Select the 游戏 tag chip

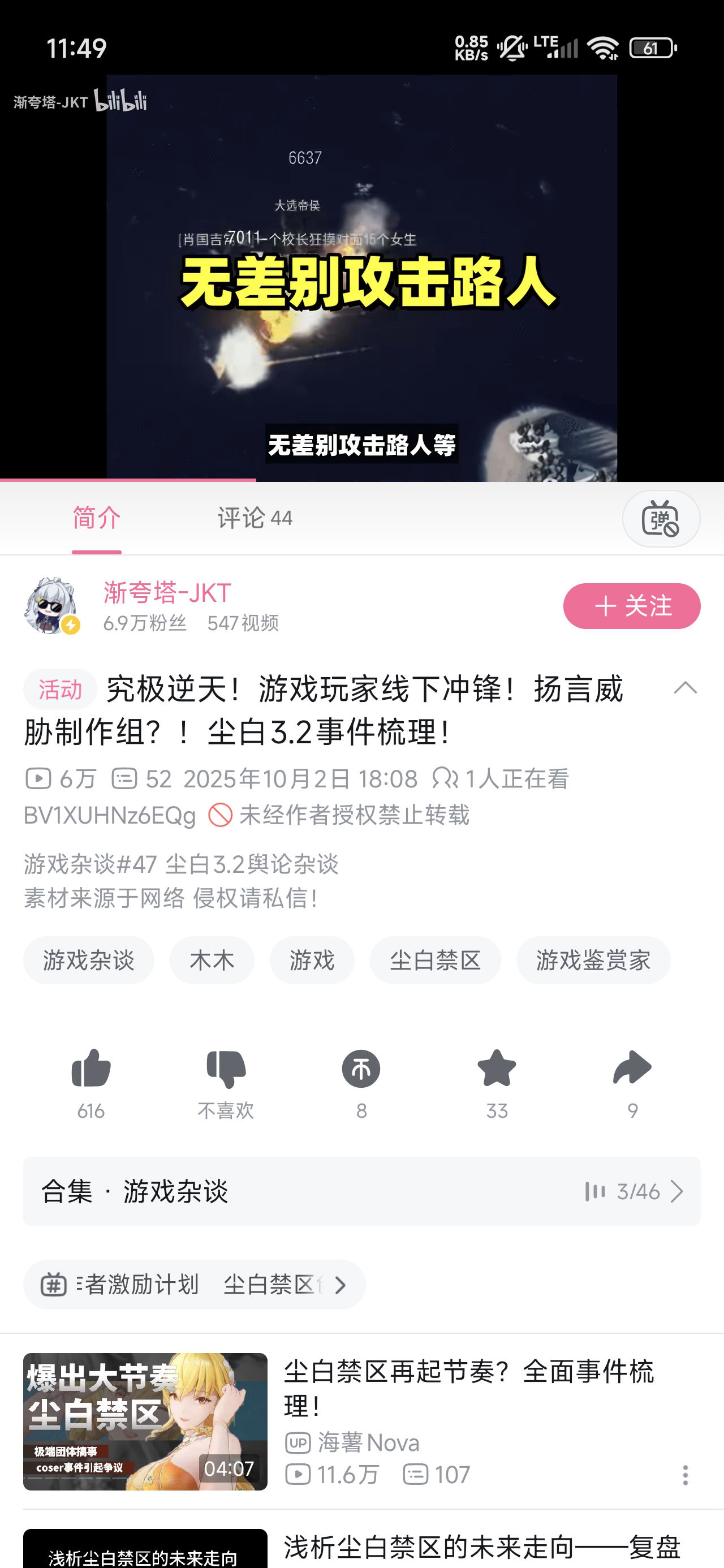coord(312,960)
